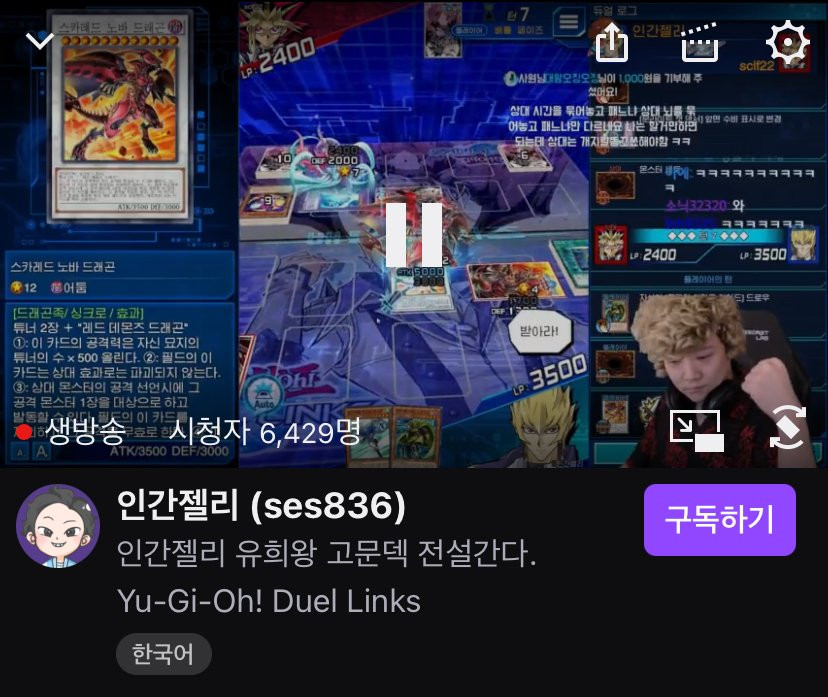Open 인간젤리 channel profile avatar

[x=59, y=527]
